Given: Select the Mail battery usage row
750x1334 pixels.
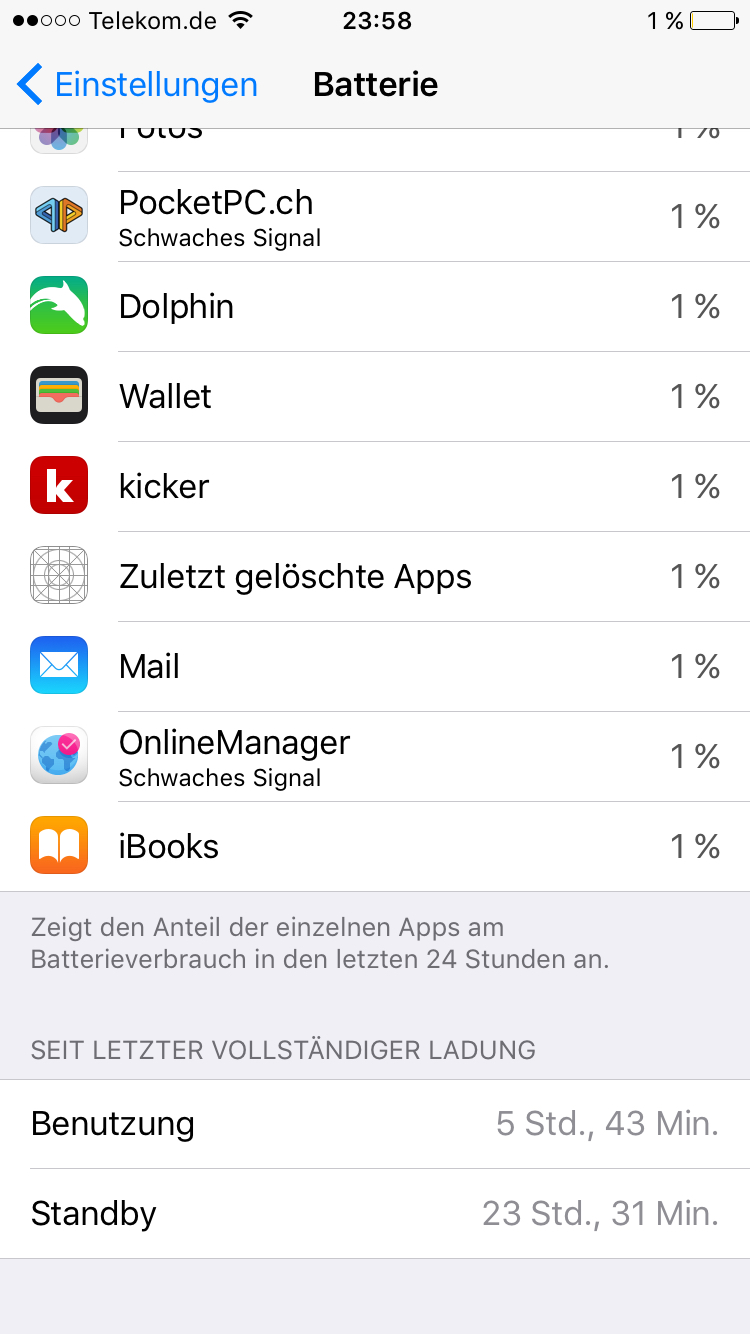Looking at the screenshot, I should [375, 667].
